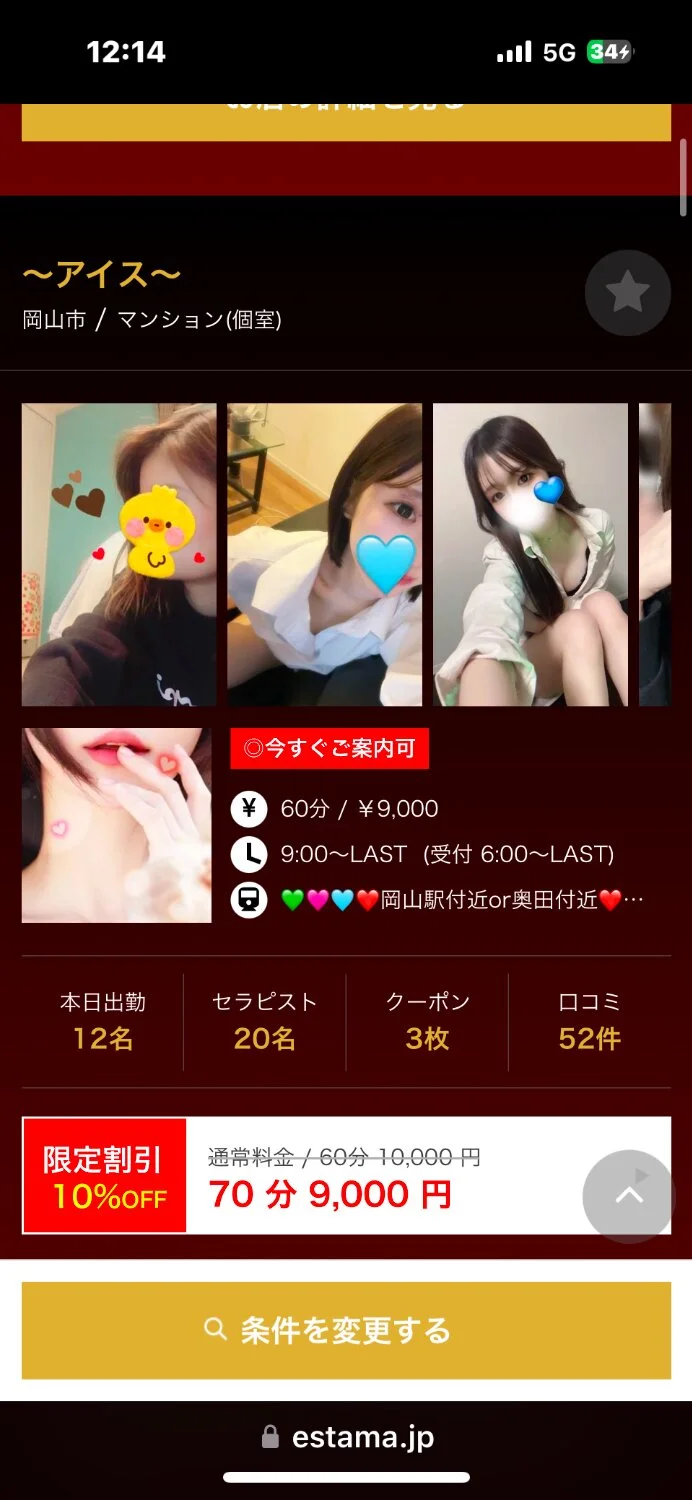This screenshot has width=692, height=1500.
Task: Favorite the ～アイス～ shop with star icon
Action: click(627, 293)
